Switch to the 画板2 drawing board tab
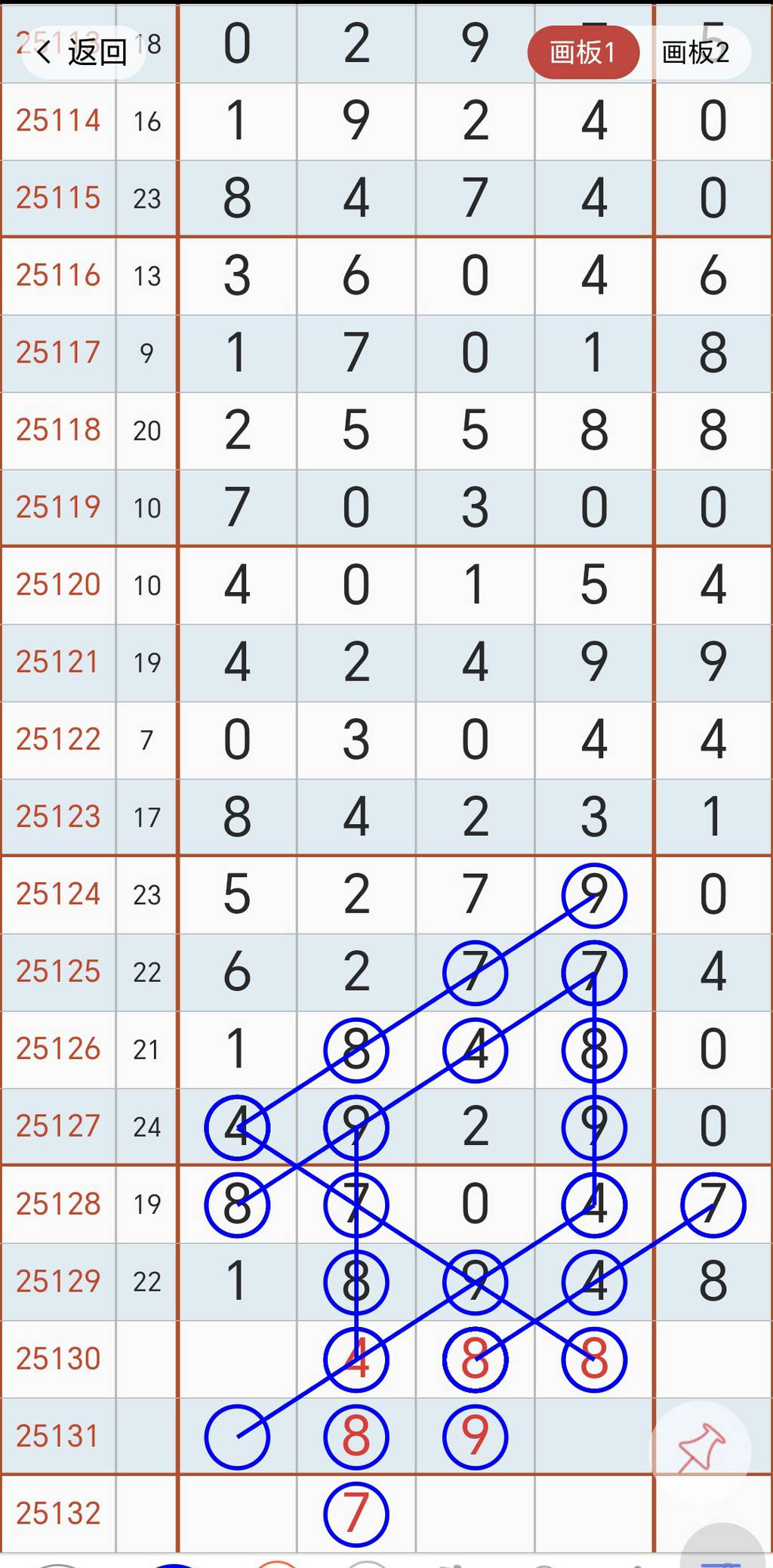 coord(694,53)
